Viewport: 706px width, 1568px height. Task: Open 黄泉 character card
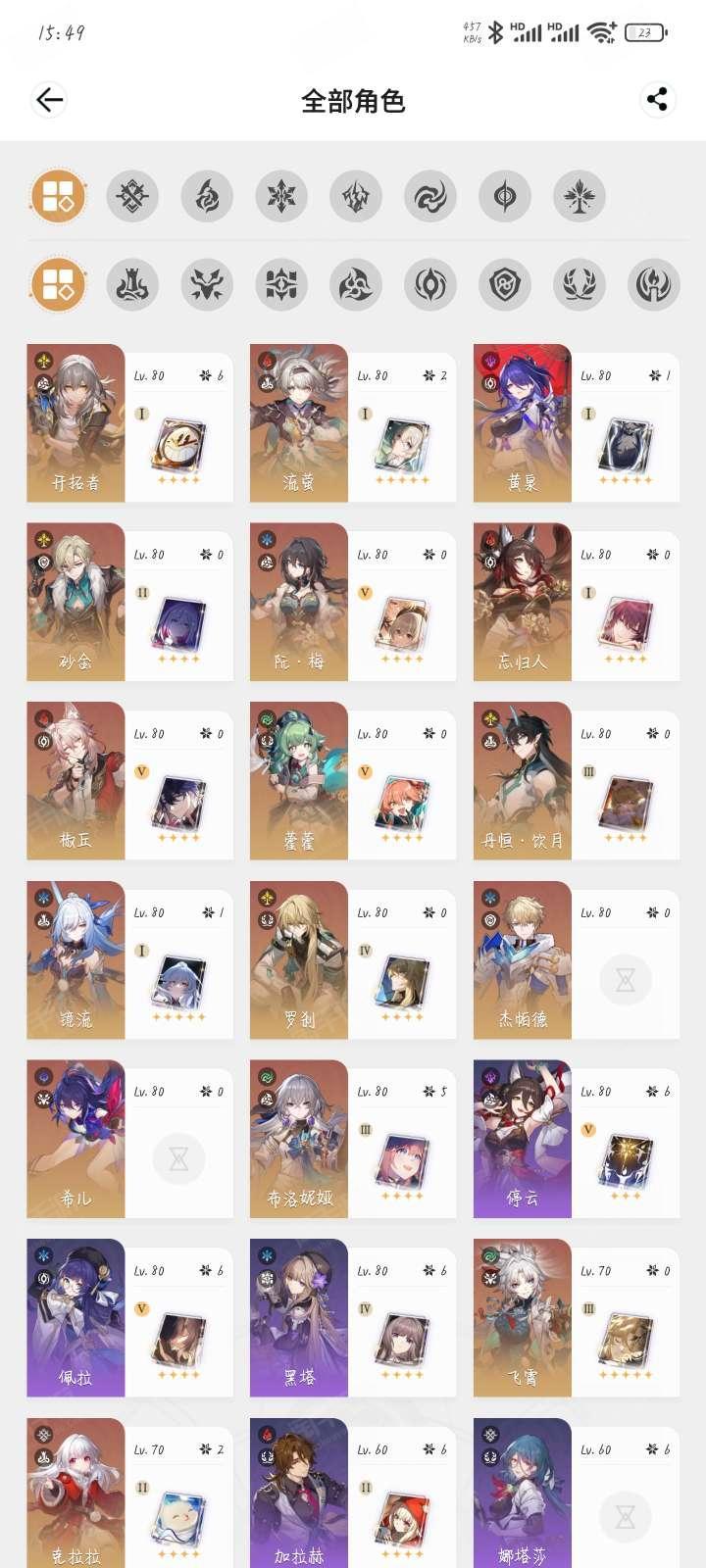point(577,423)
